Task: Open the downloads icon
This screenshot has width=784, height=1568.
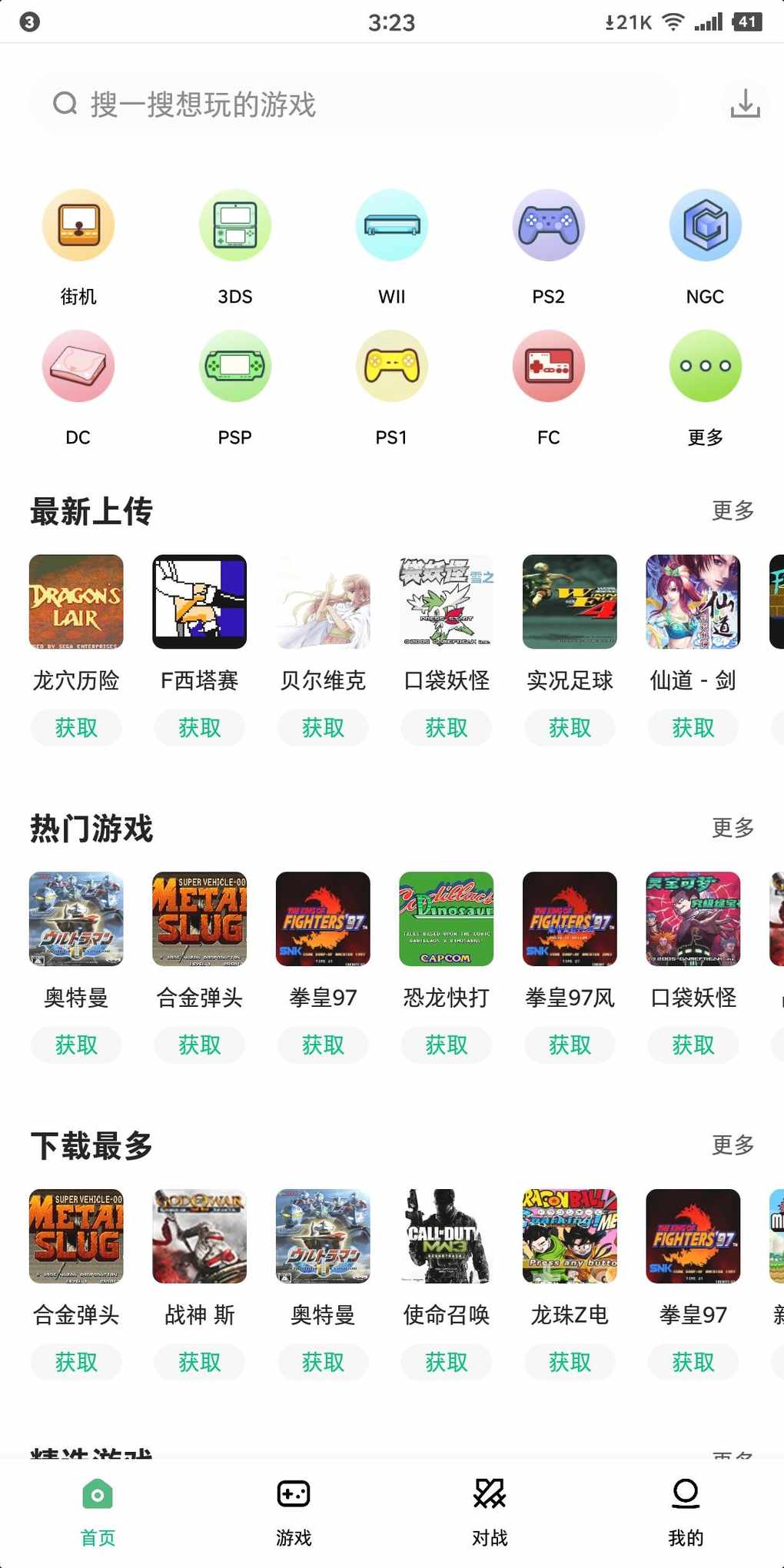Action: [x=745, y=104]
